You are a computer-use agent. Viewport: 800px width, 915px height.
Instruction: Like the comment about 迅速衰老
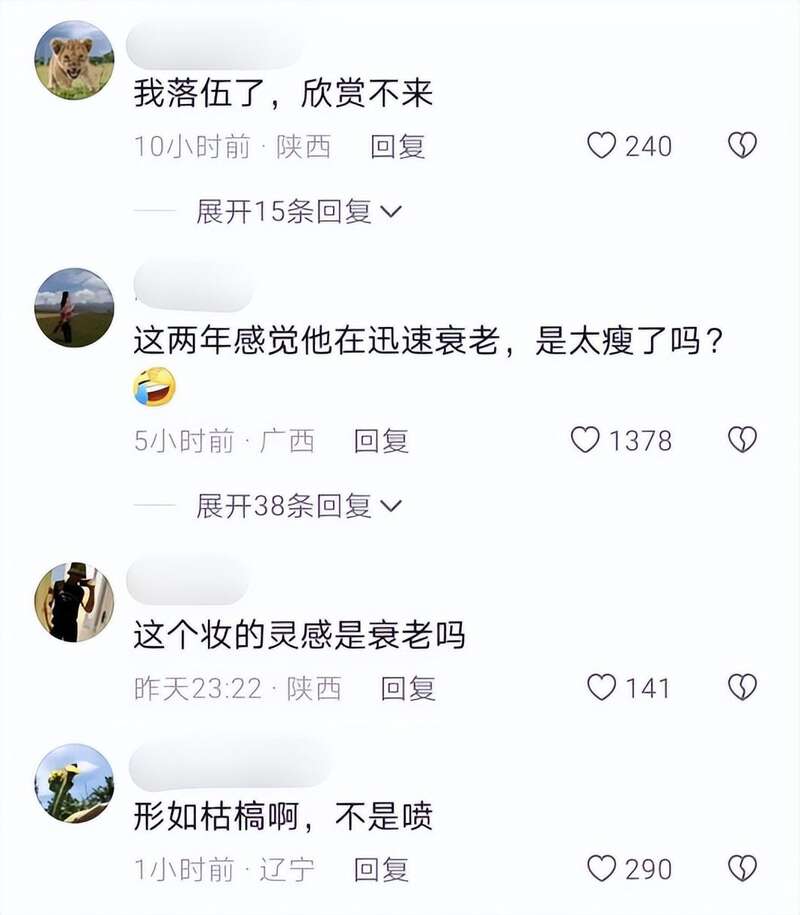tap(585, 440)
